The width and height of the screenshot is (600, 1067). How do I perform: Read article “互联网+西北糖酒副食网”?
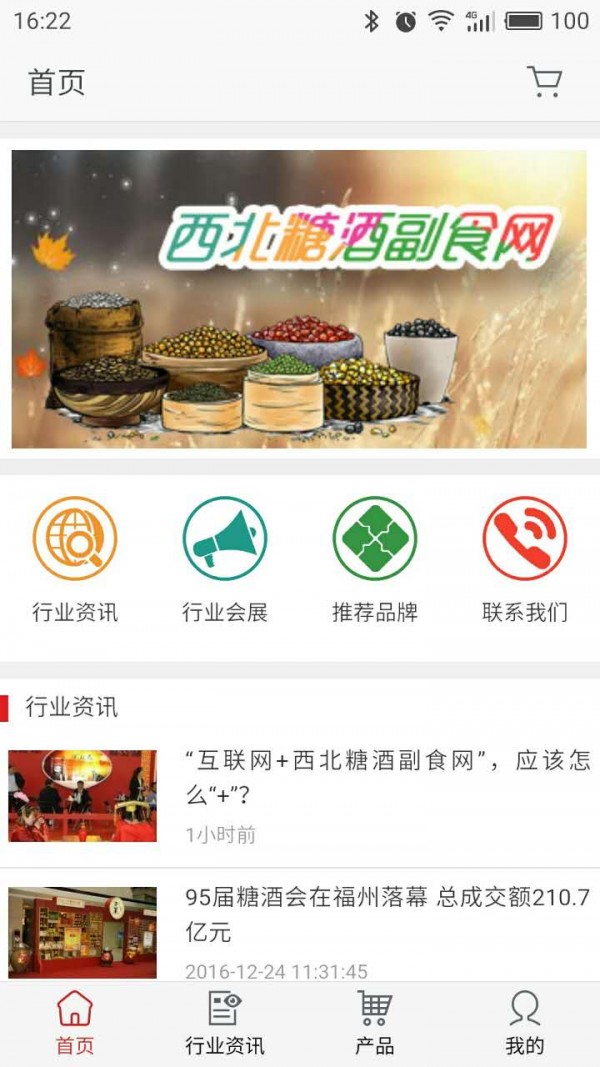point(387,778)
